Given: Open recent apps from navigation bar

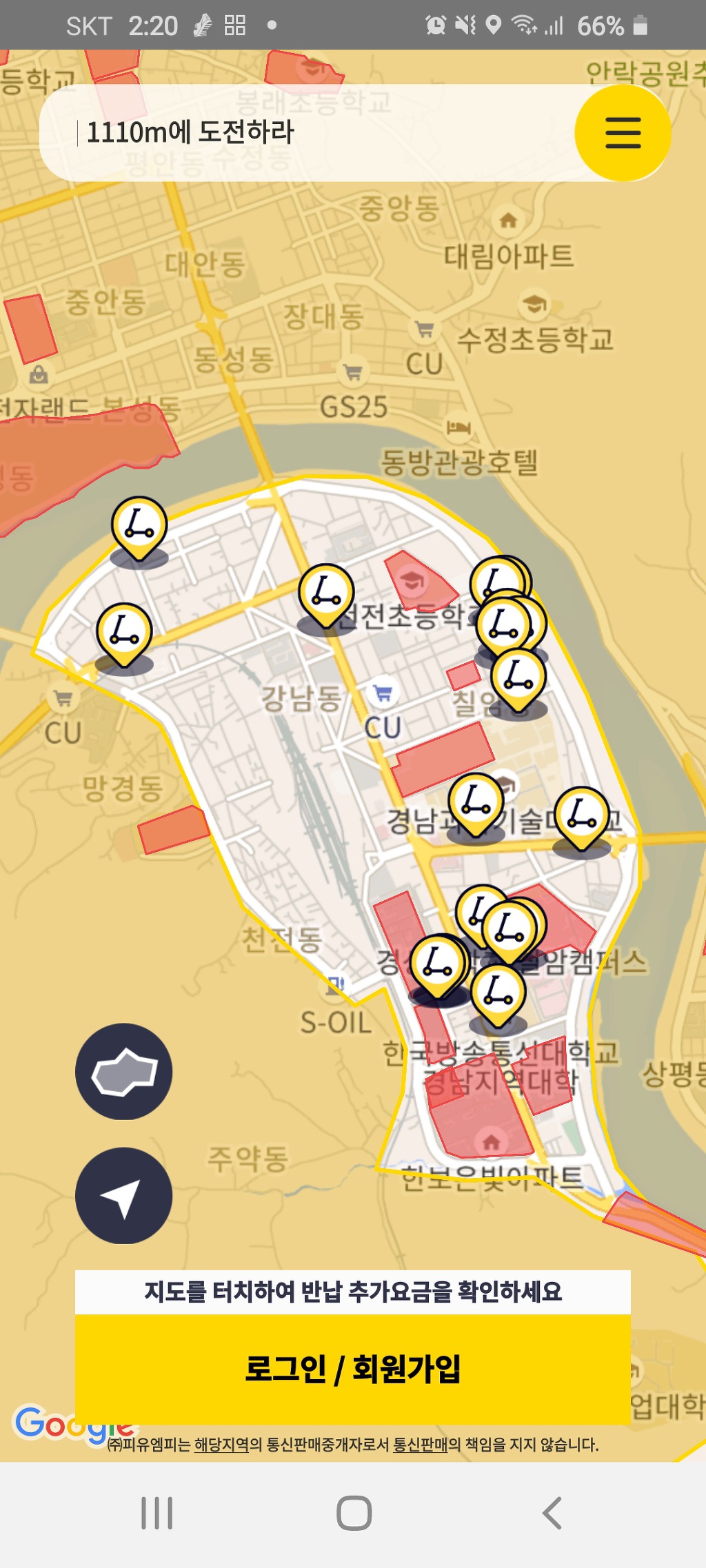Looking at the screenshot, I should pos(157,1514).
